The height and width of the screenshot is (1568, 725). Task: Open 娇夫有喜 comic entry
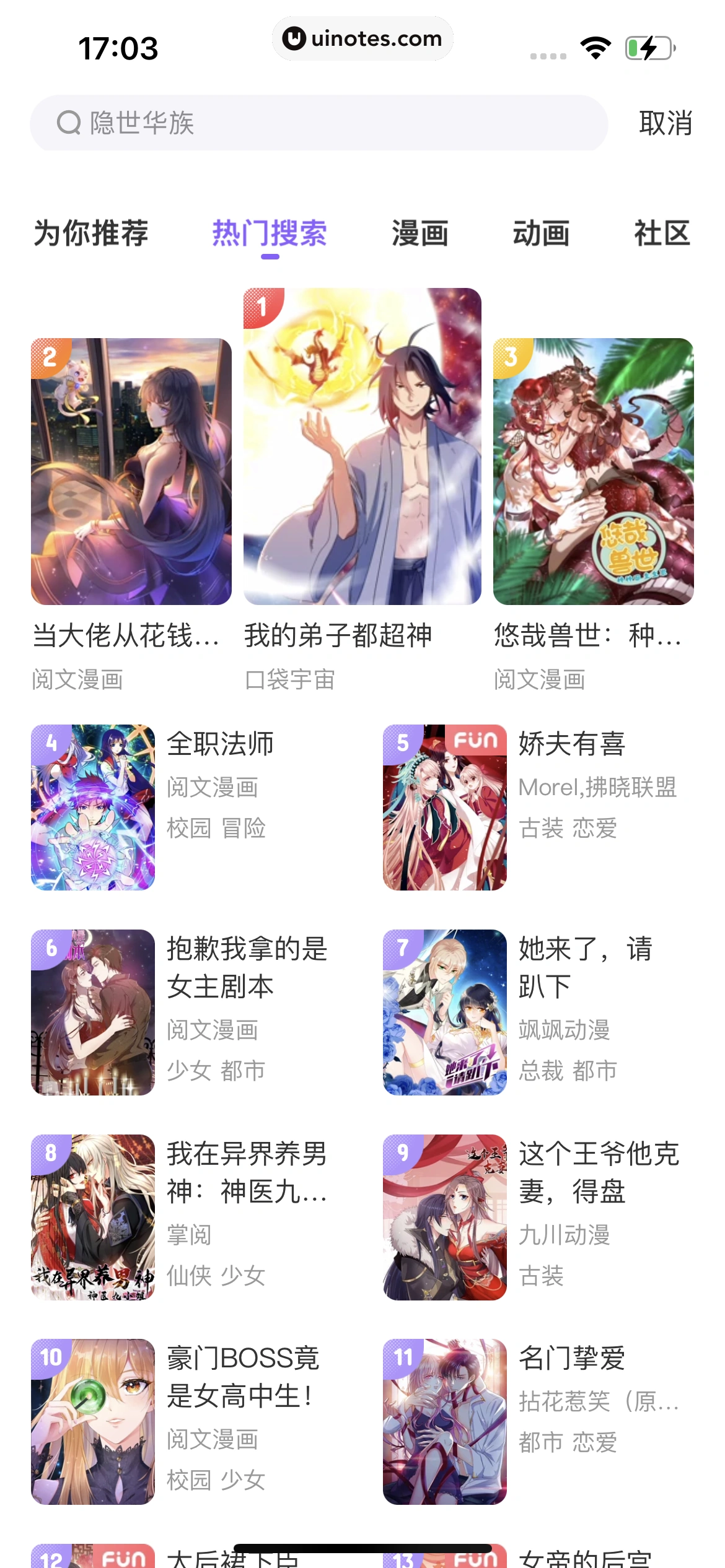[x=445, y=807]
